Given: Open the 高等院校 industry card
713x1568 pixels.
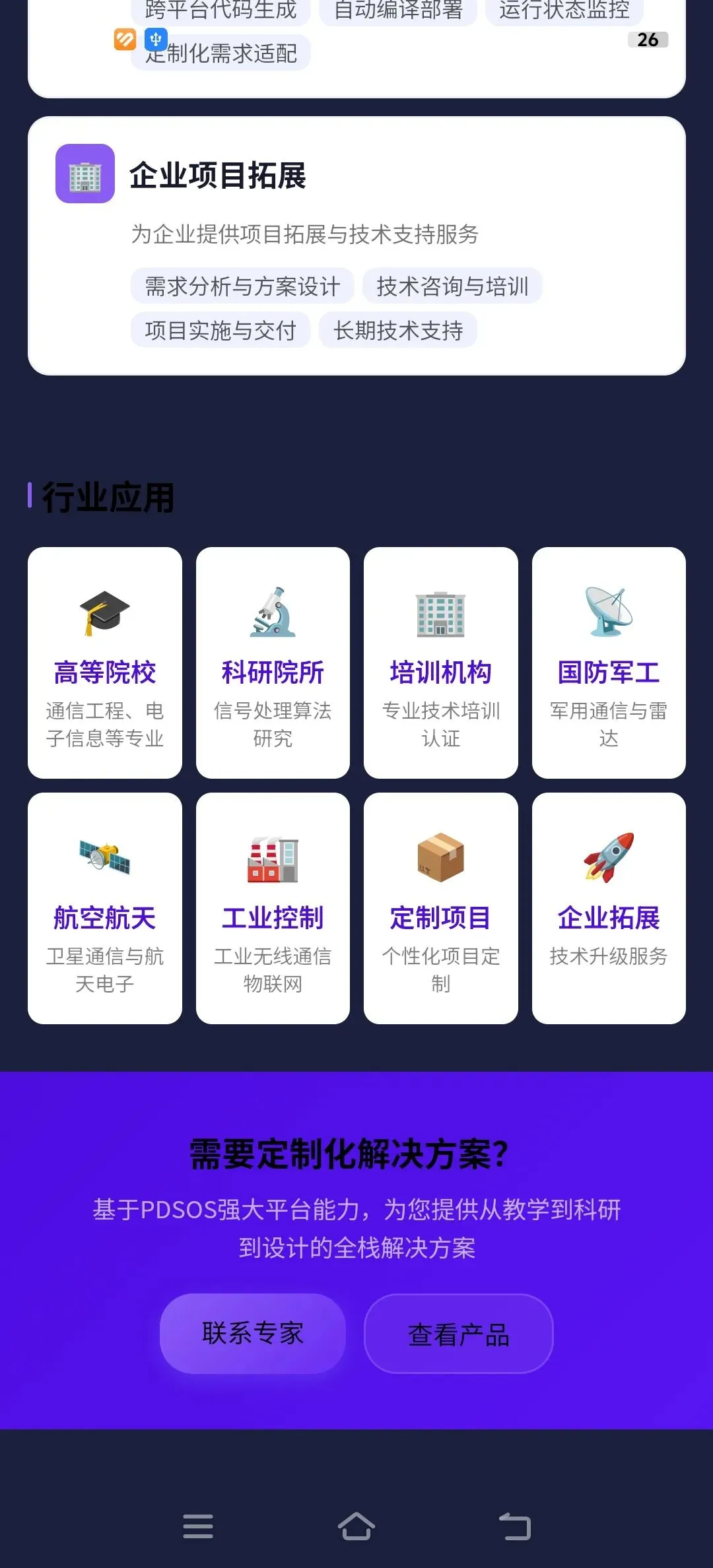Looking at the screenshot, I should tap(105, 663).
